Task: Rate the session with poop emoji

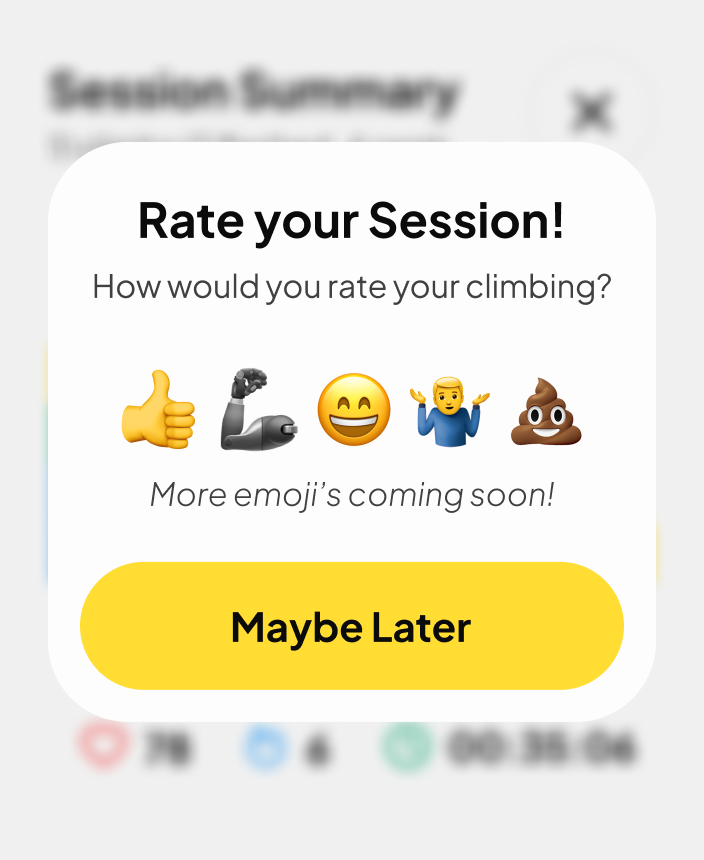Action: tap(546, 410)
